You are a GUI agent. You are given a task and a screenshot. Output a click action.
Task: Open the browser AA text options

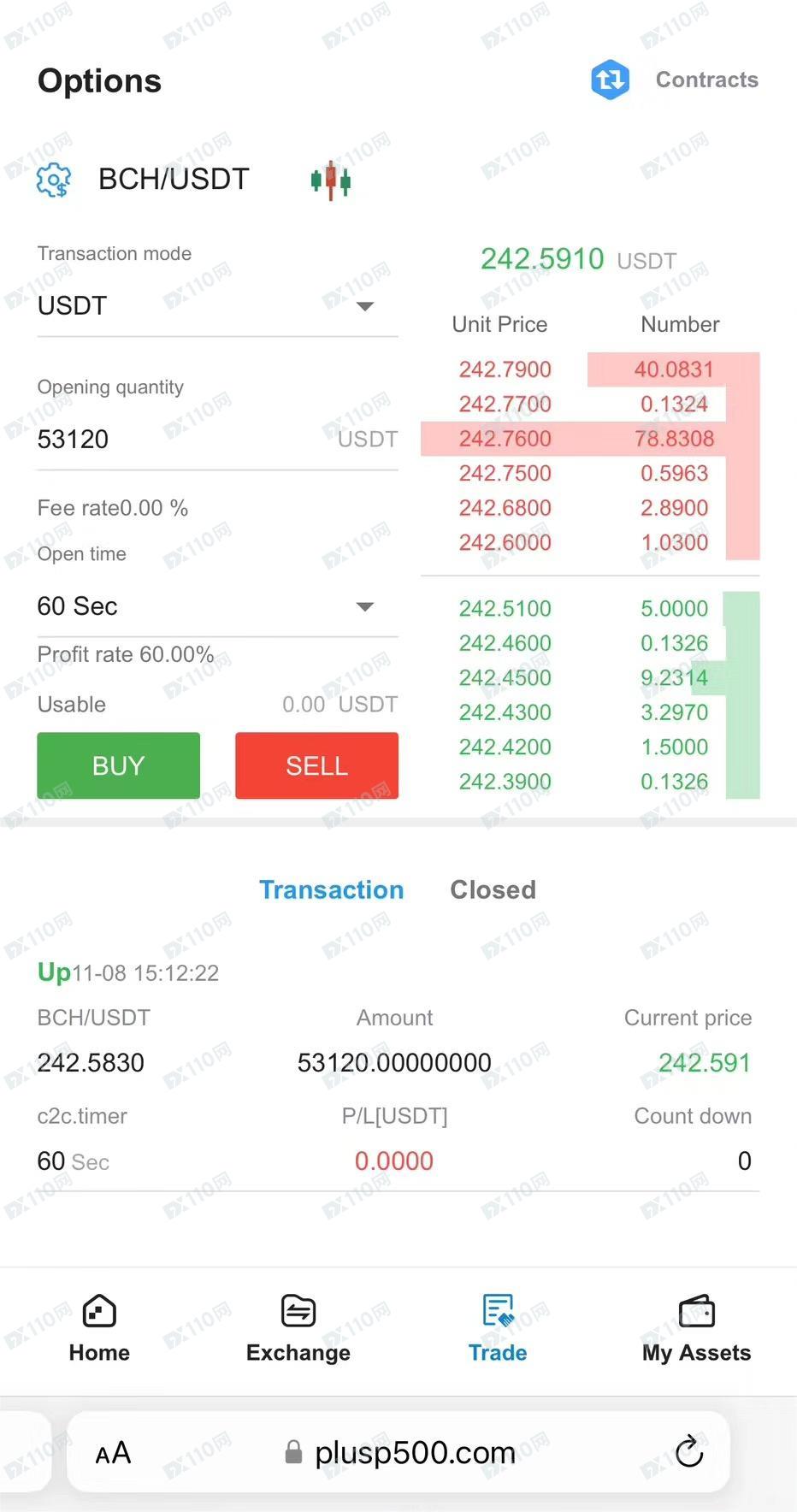(x=113, y=1453)
